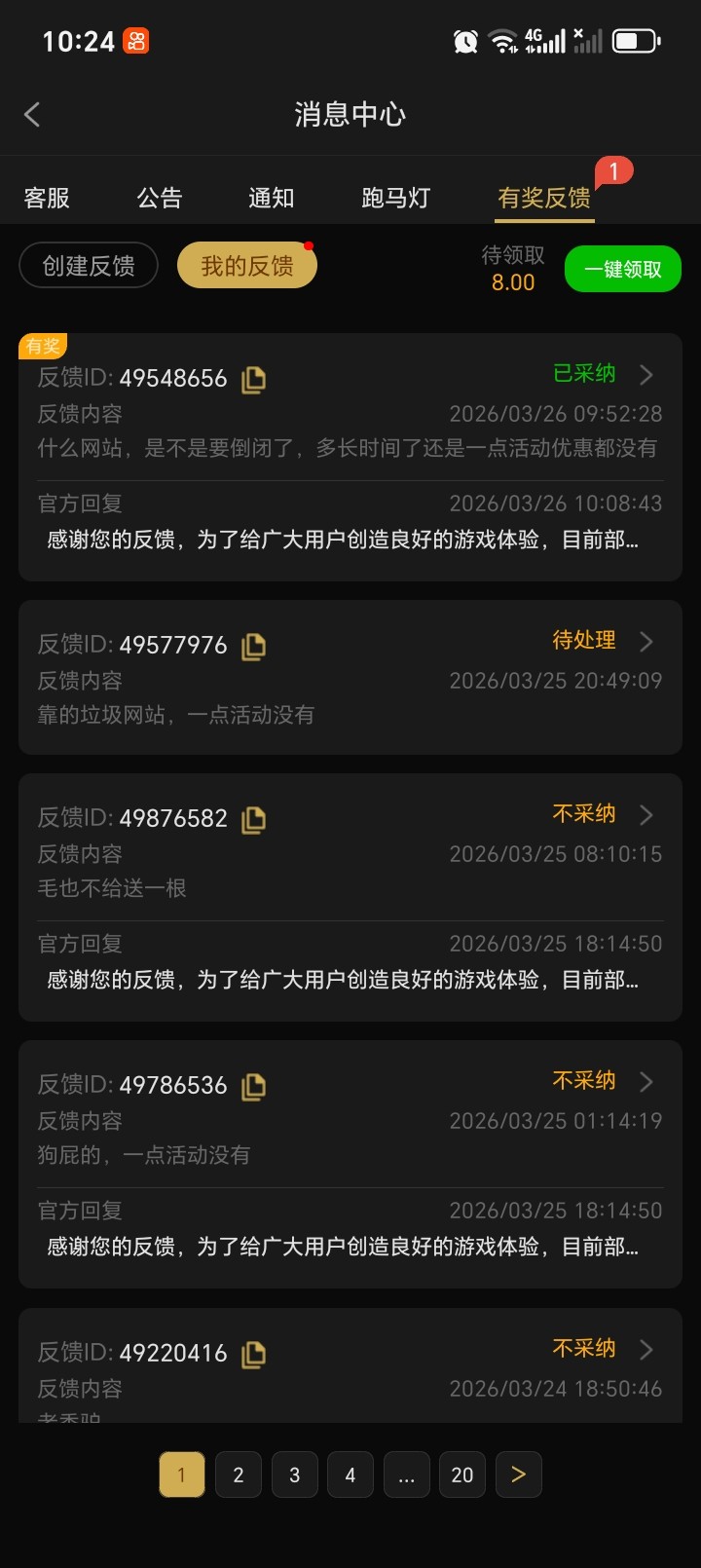Claim rewards with 一键领取

(x=622, y=269)
